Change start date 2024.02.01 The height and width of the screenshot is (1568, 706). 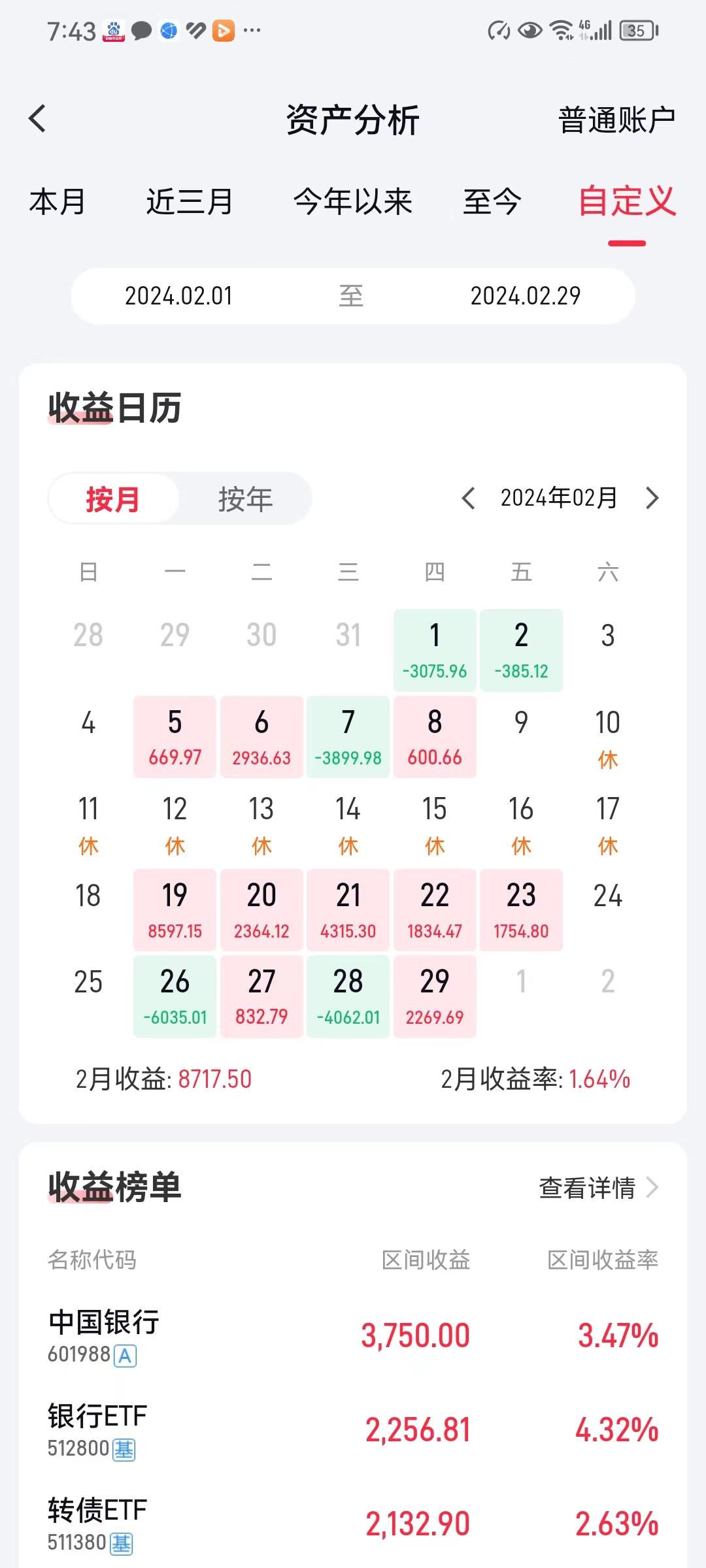pos(178,296)
